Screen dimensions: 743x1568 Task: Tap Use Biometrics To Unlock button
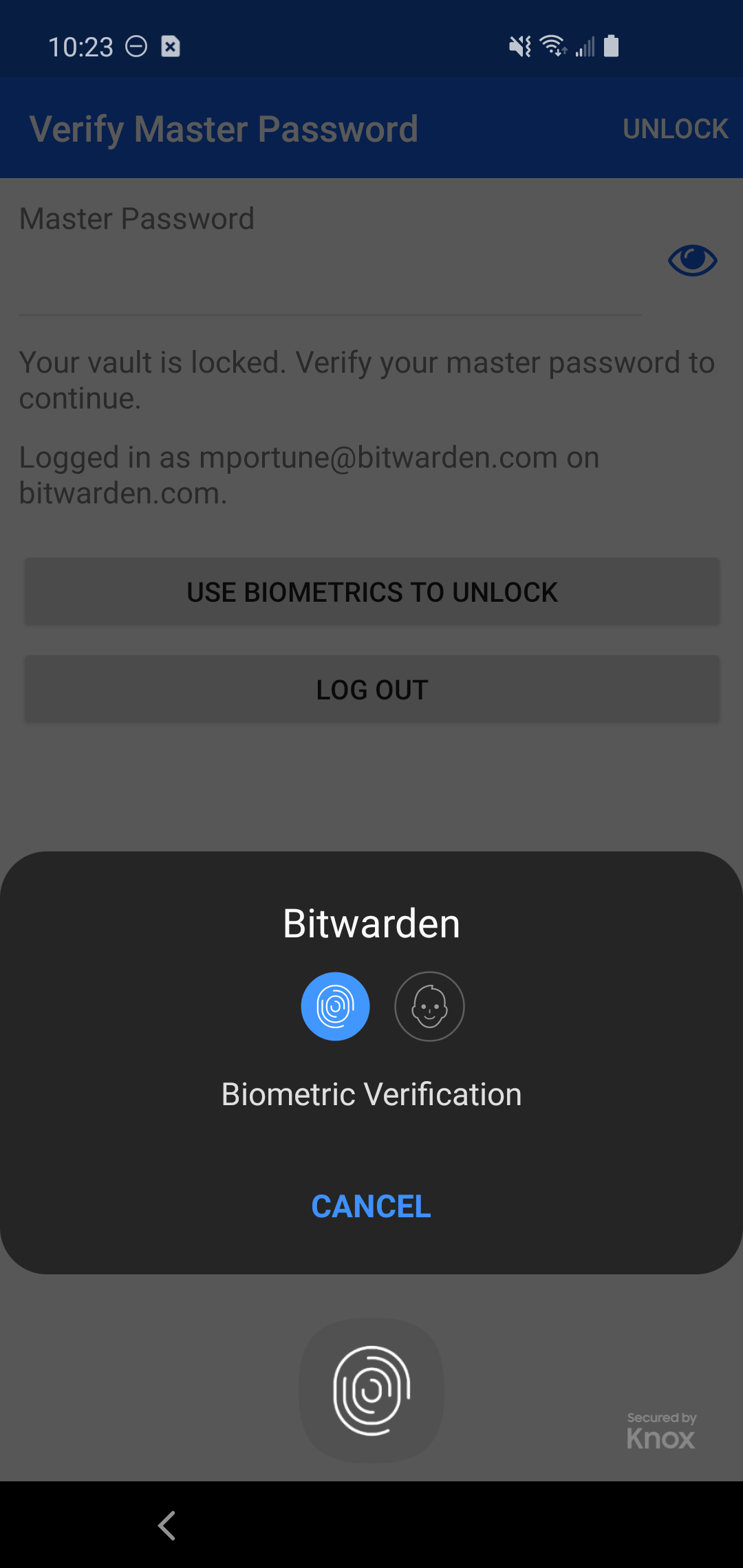(371, 592)
